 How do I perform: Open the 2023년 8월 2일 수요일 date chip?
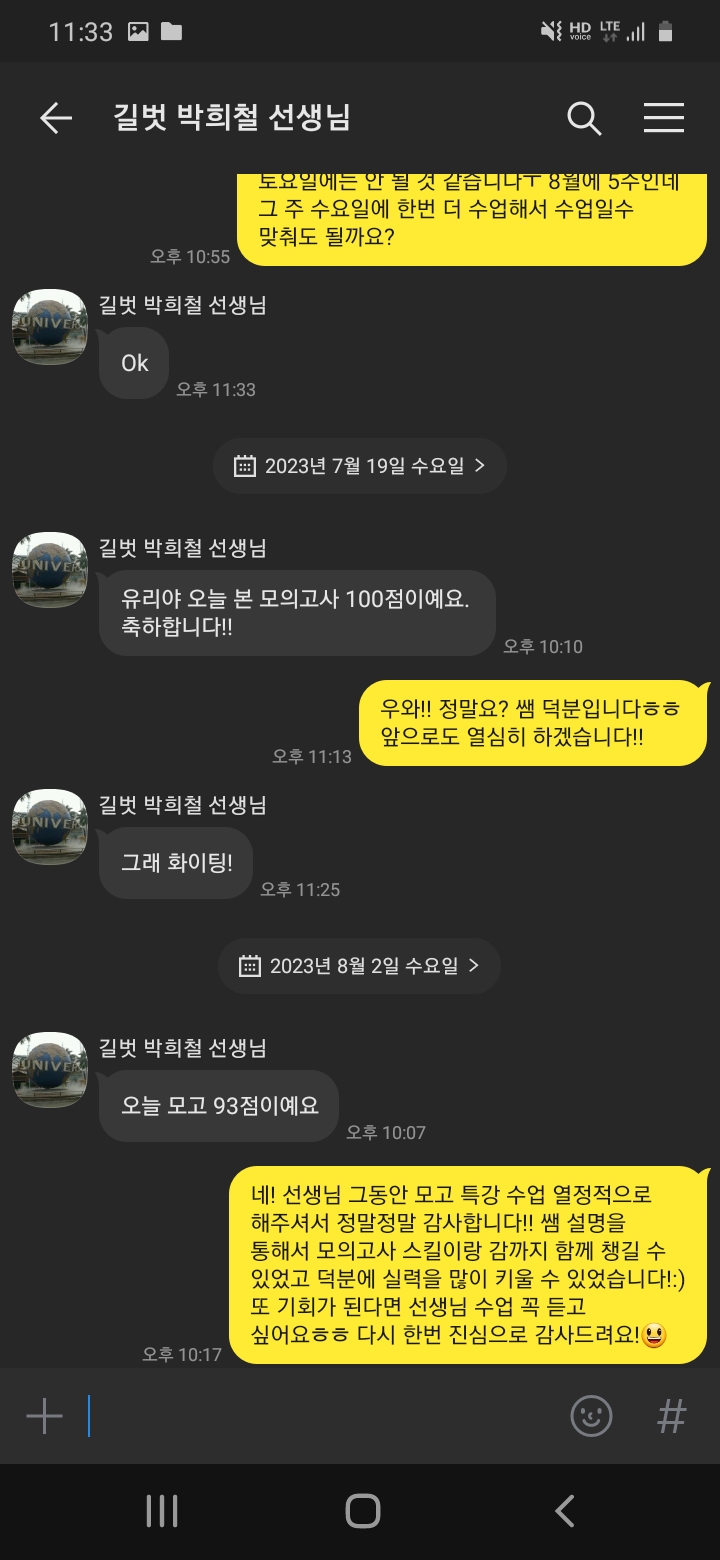[x=360, y=966]
